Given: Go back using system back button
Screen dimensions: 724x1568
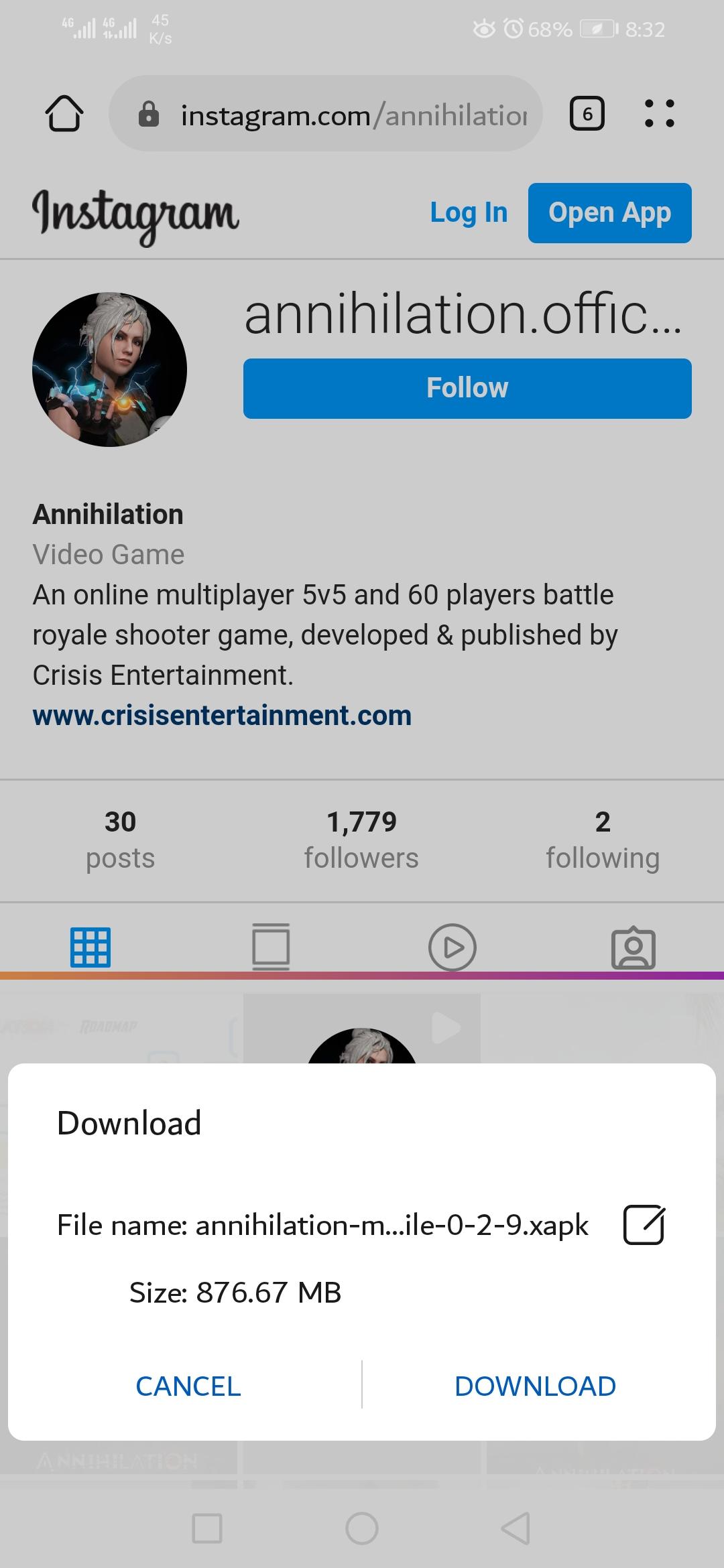Looking at the screenshot, I should point(516,1528).
